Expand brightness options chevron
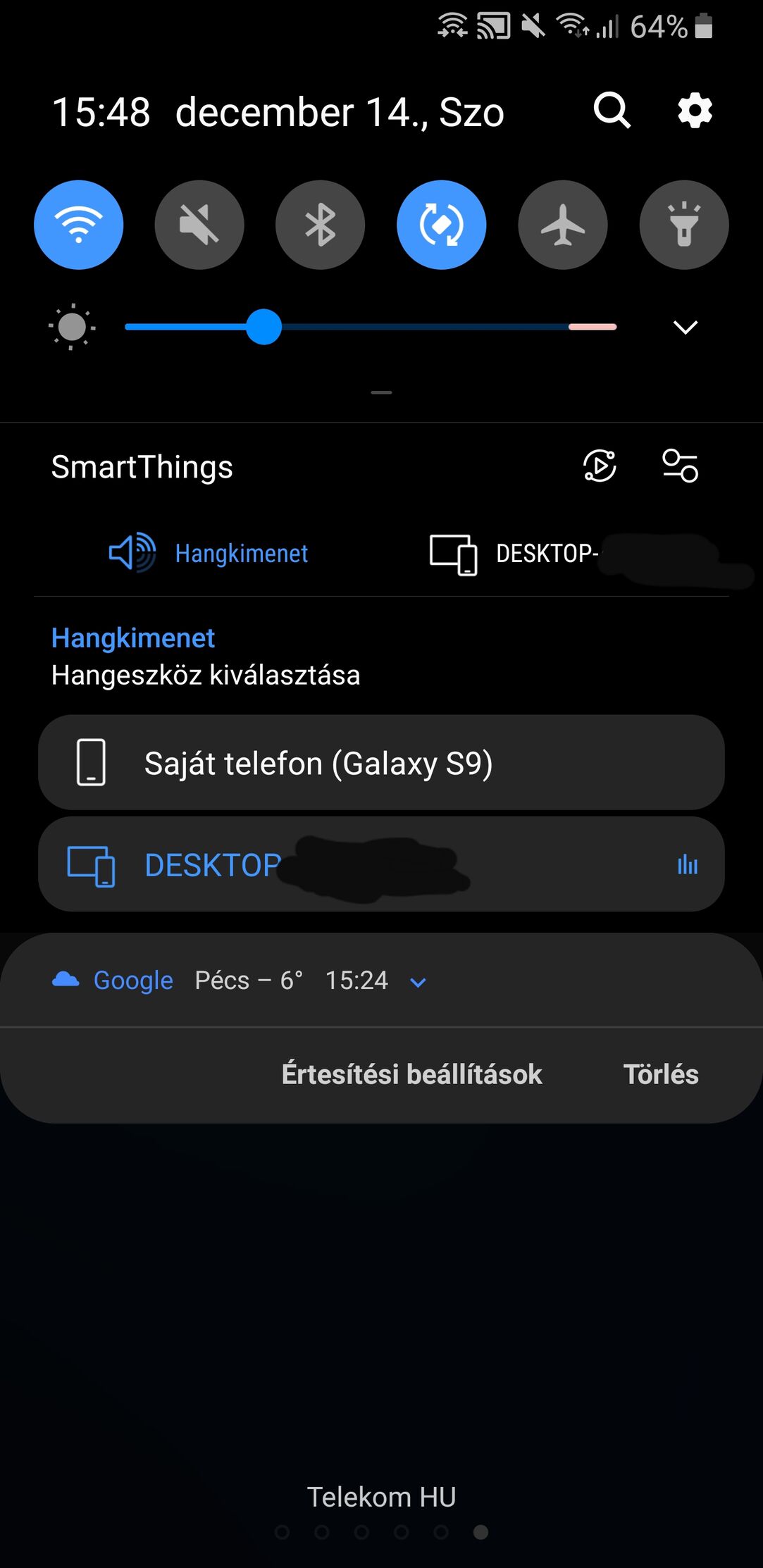763x1568 pixels. coord(685,328)
